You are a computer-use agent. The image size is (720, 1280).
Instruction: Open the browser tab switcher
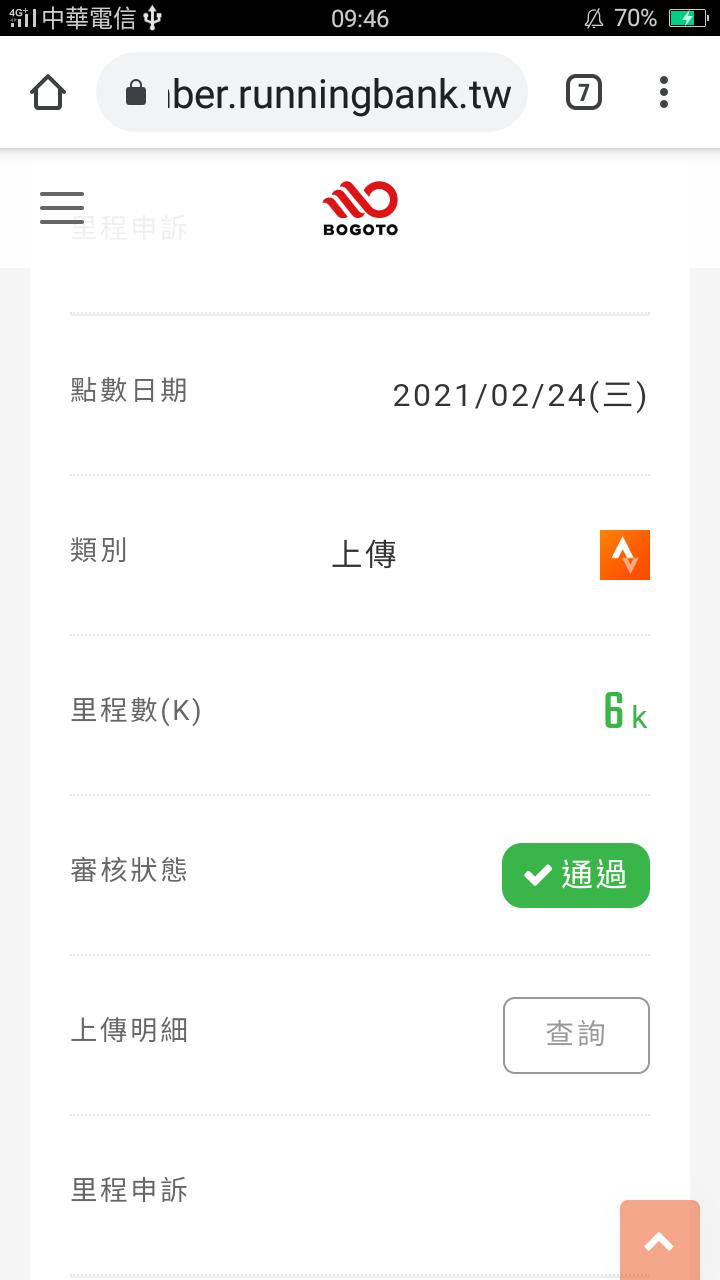pos(584,93)
